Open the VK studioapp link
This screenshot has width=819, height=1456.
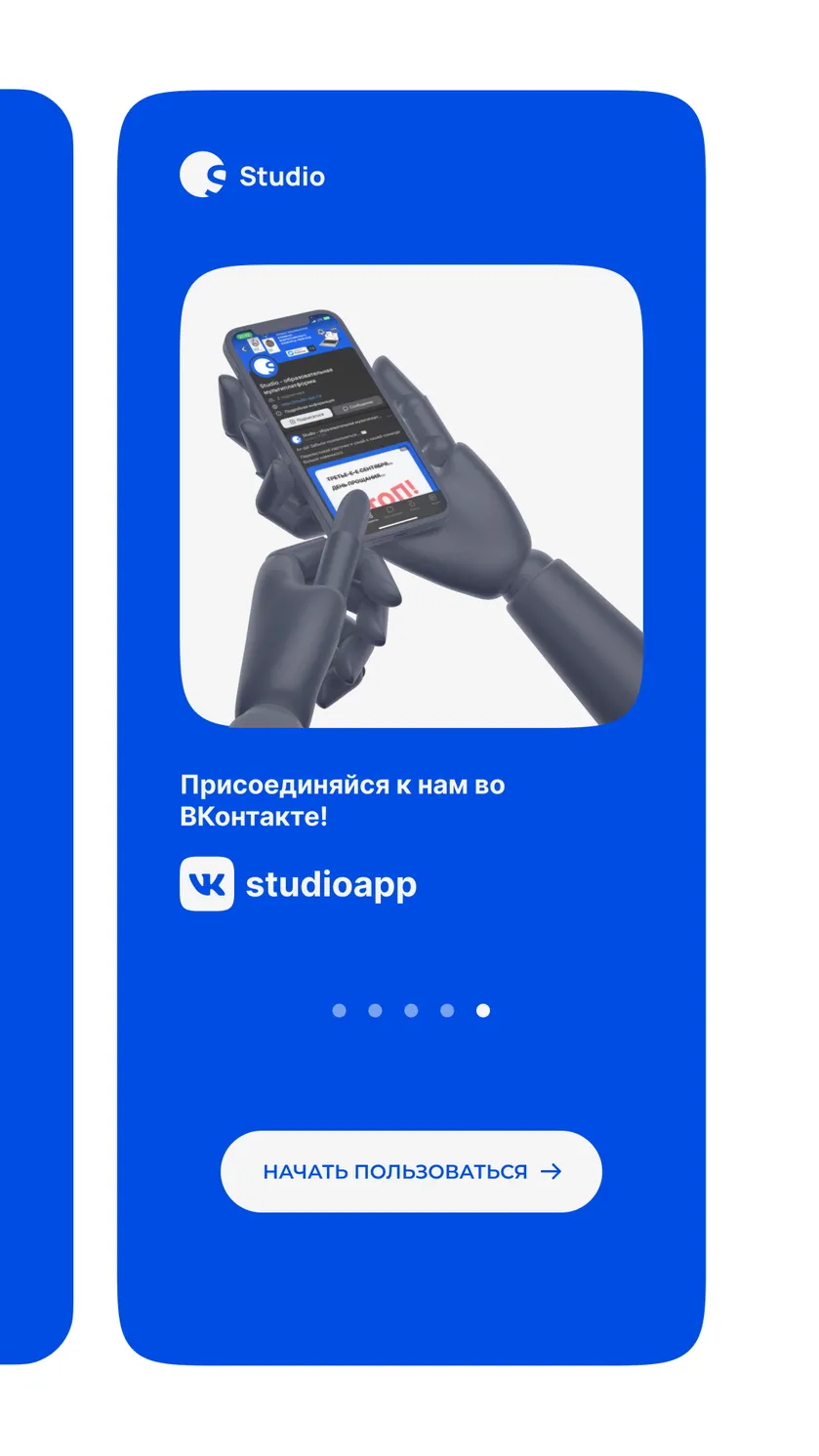pos(299,884)
